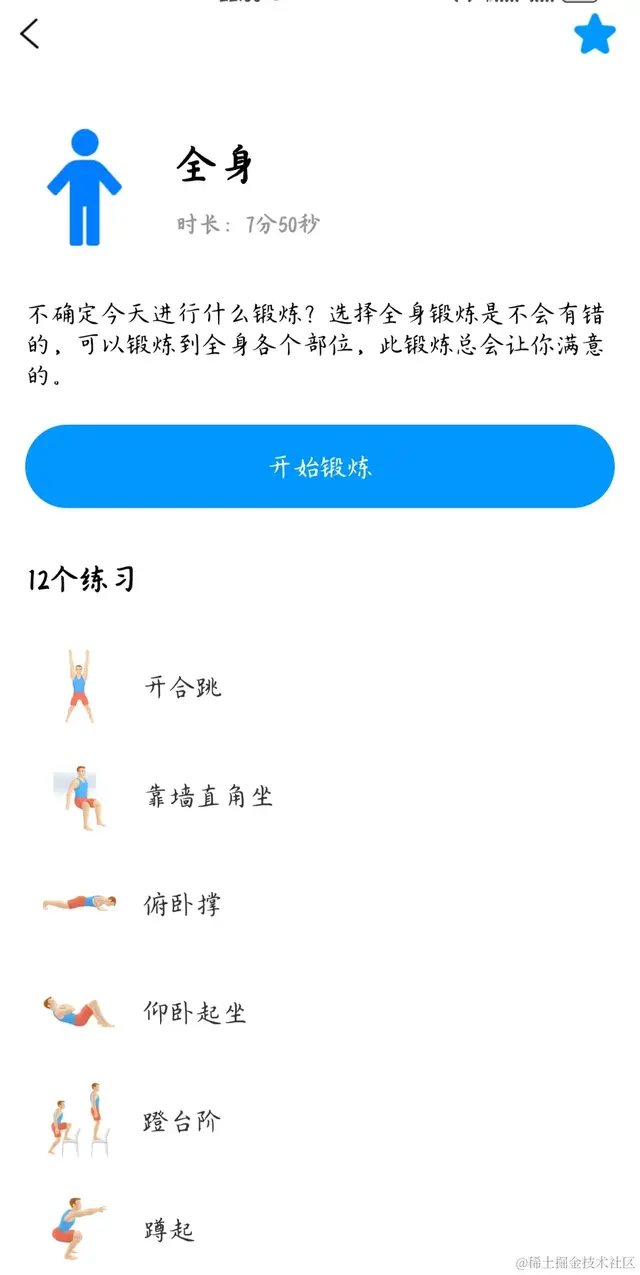The height and width of the screenshot is (1275, 640).
Task: Start the workout with 开始锻炼
Action: coord(320,466)
